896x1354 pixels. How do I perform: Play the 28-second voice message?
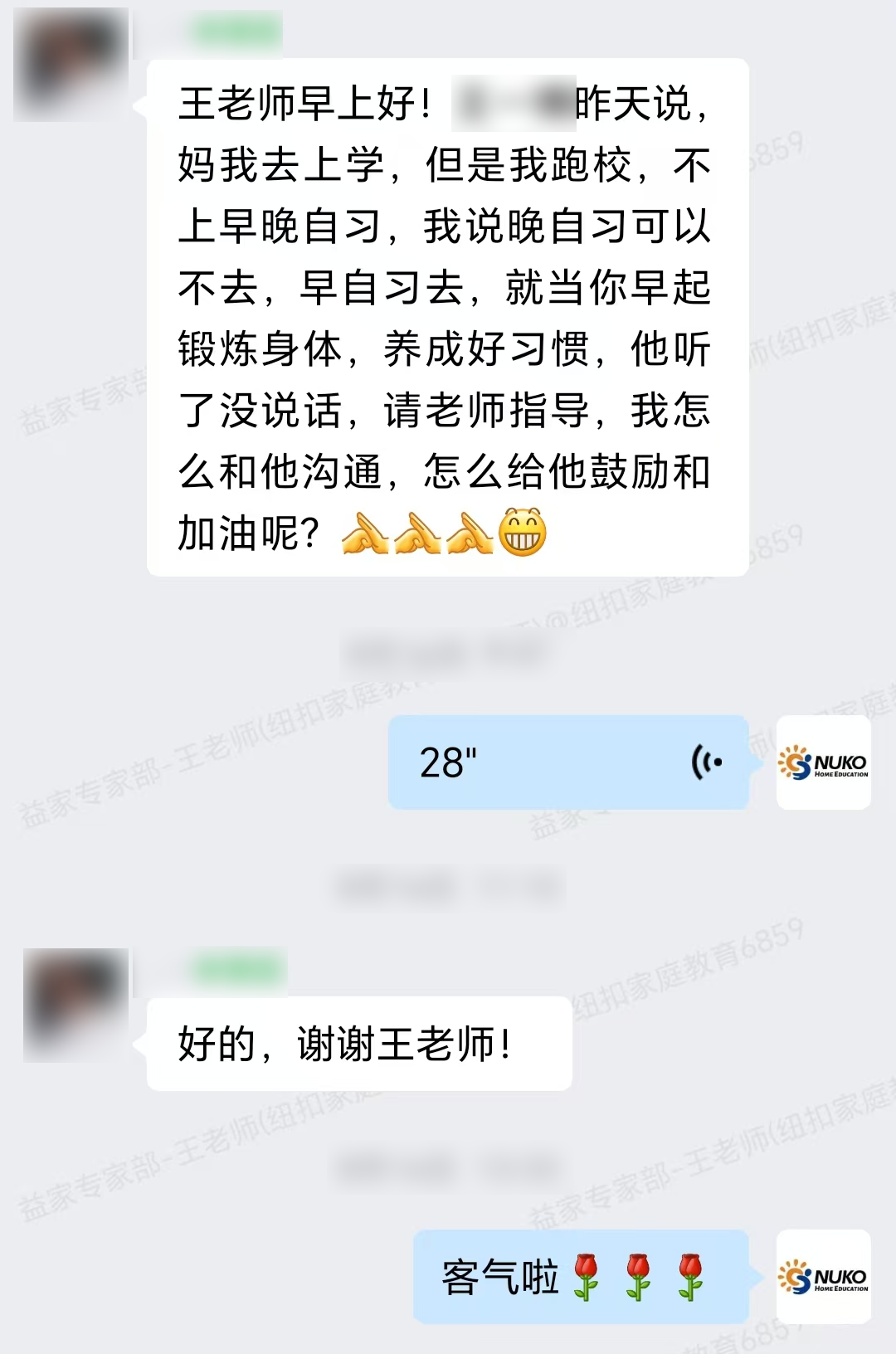tap(568, 762)
